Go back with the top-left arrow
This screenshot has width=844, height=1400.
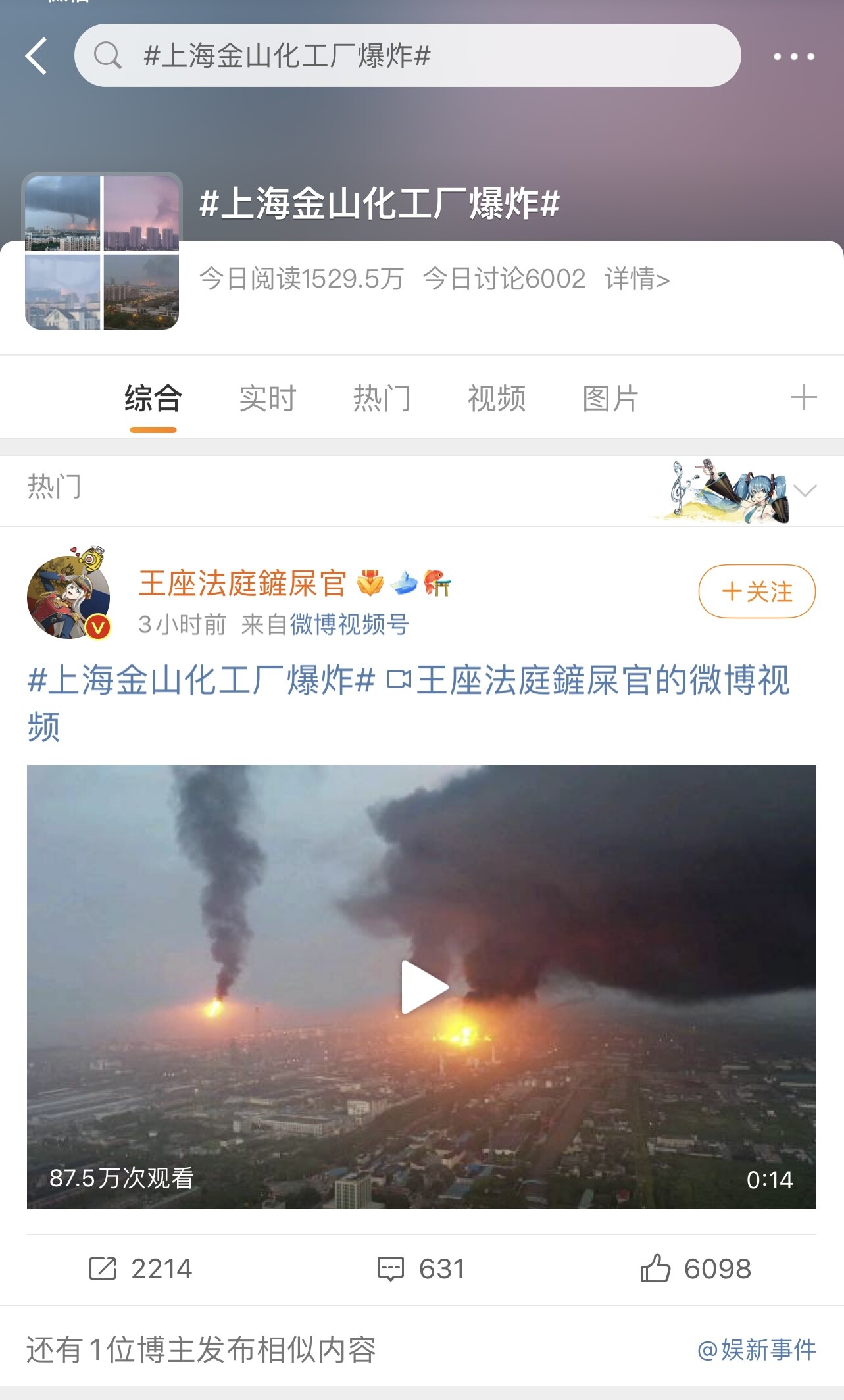click(37, 56)
